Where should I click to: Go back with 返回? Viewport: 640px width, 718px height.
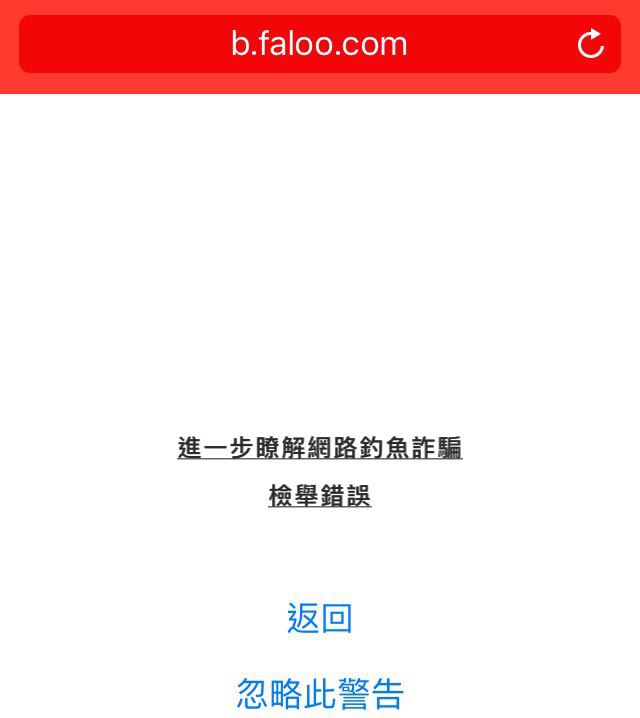[x=320, y=618]
